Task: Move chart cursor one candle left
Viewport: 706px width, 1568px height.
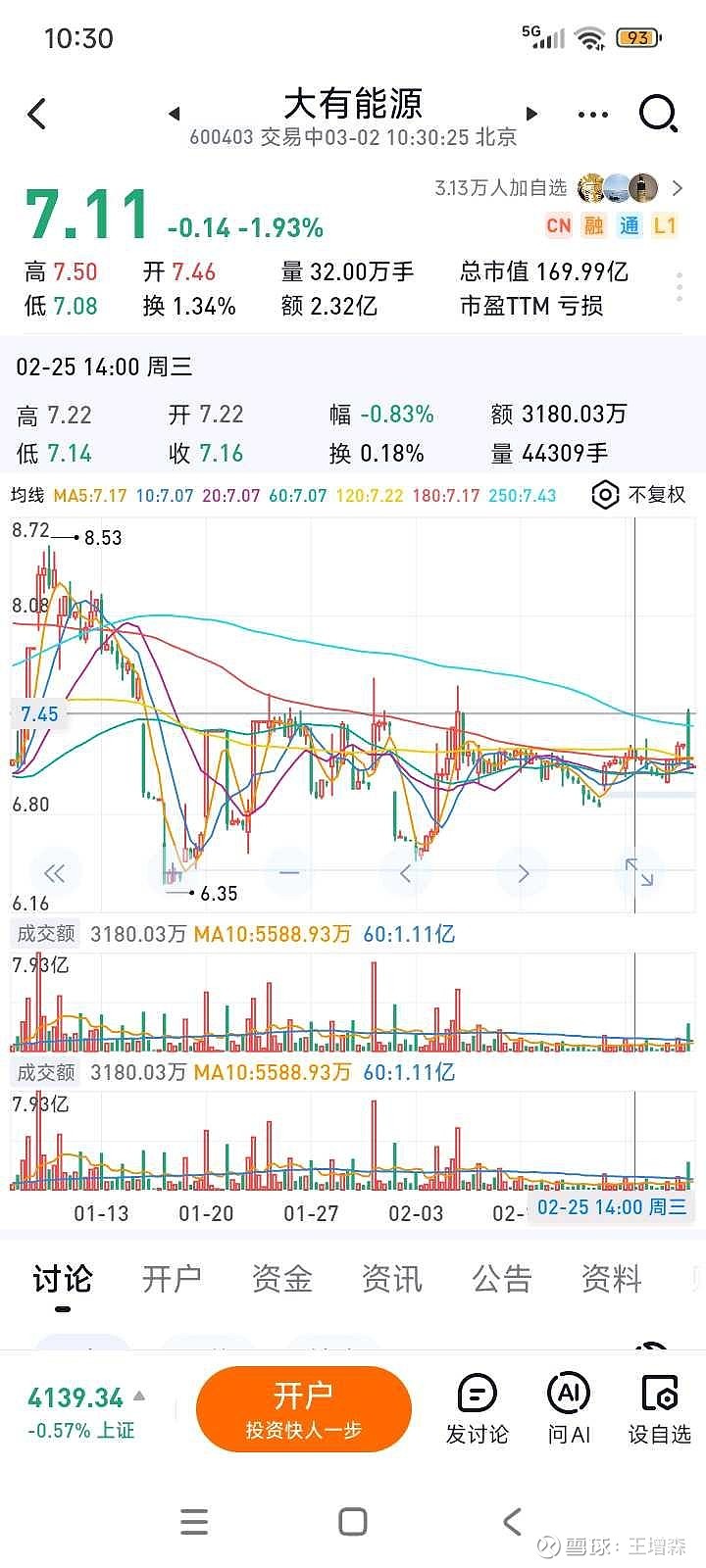Action: click(x=406, y=872)
